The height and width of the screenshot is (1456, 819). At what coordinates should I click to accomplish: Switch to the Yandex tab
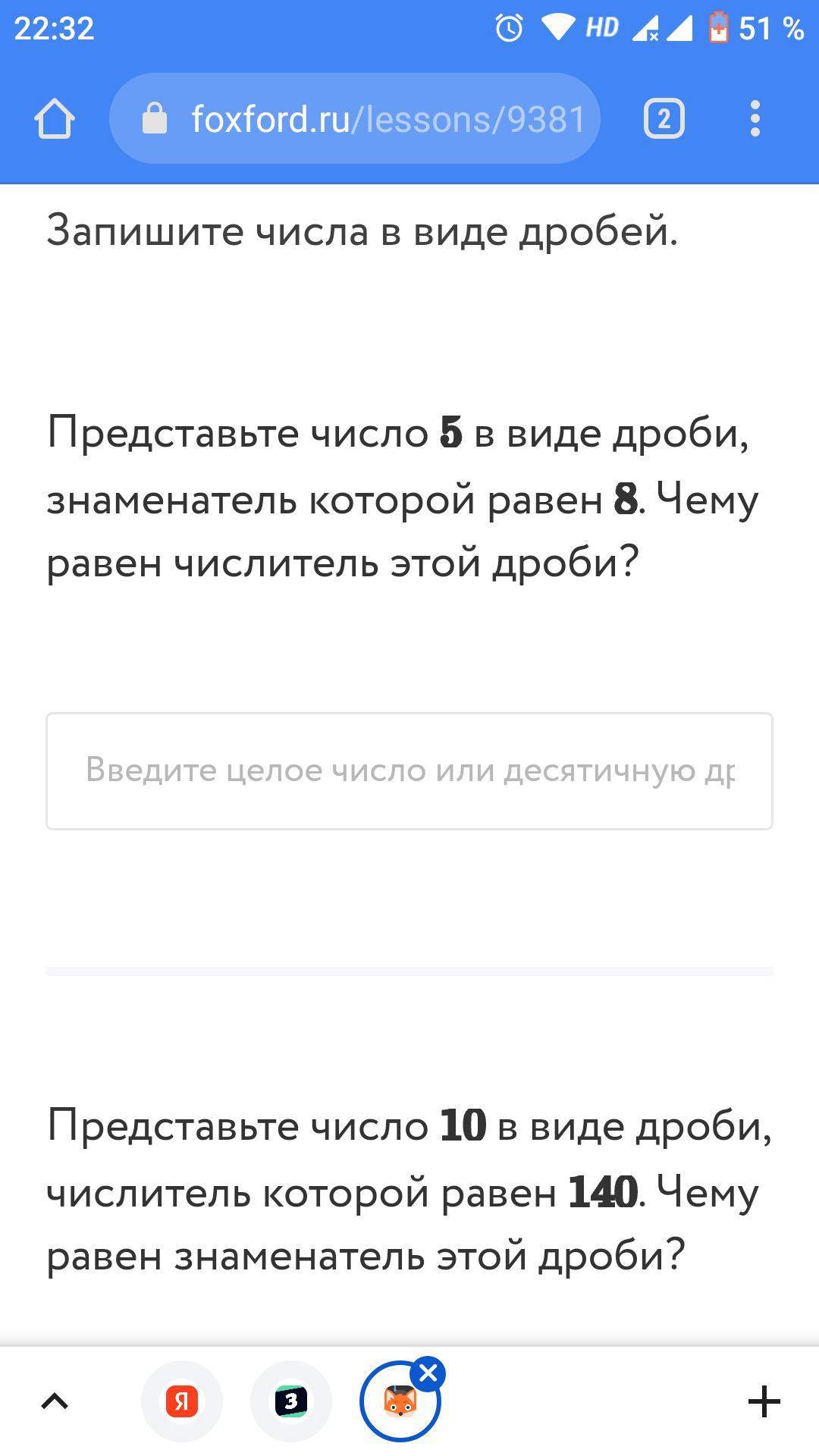point(182,1401)
